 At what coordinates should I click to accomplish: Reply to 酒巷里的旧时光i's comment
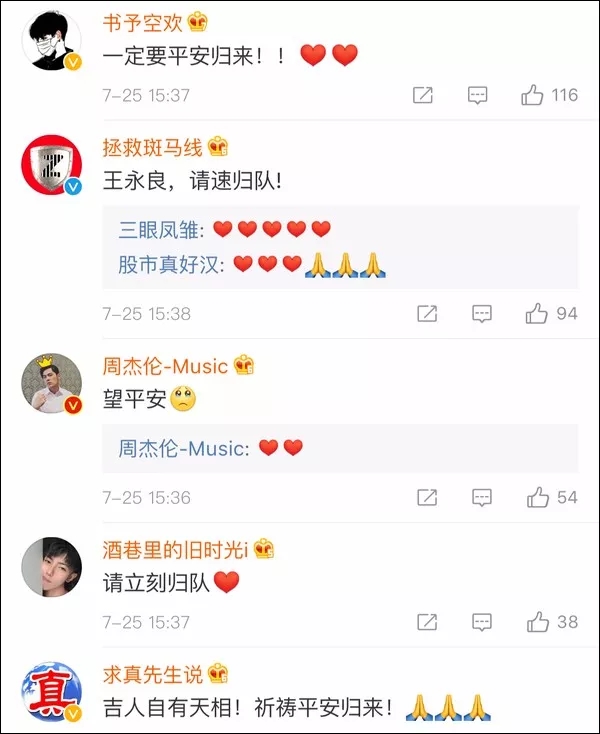(x=482, y=621)
